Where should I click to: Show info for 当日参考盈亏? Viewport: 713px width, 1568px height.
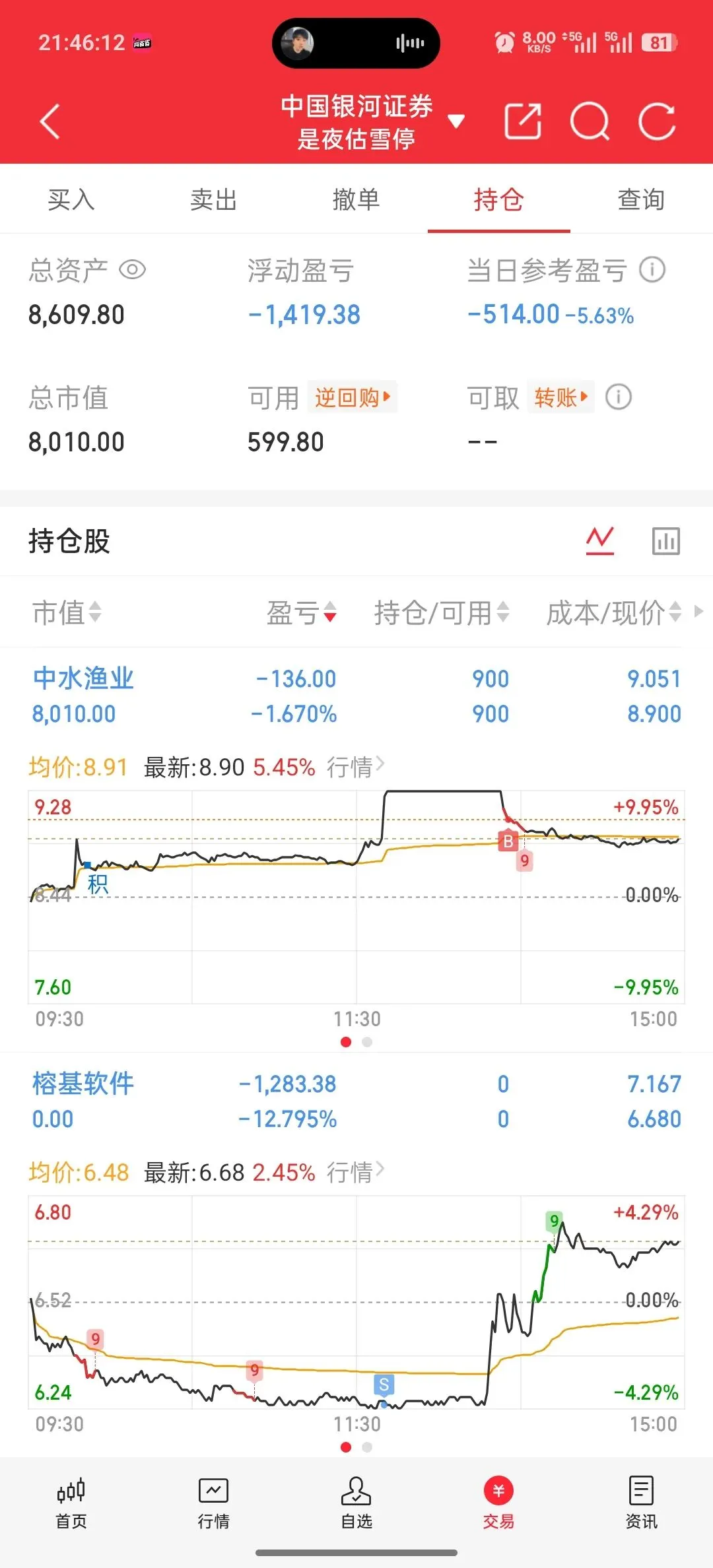point(652,270)
